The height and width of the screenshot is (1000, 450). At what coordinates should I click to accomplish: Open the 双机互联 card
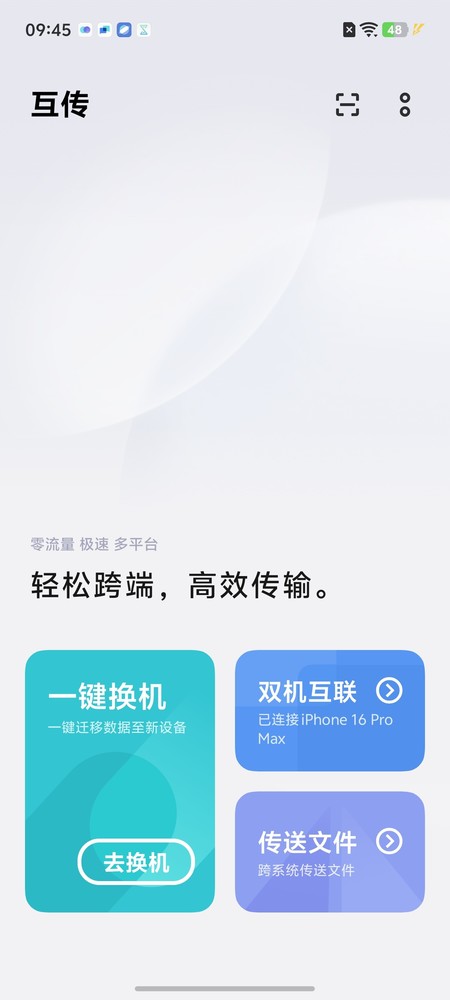pyautogui.click(x=330, y=710)
